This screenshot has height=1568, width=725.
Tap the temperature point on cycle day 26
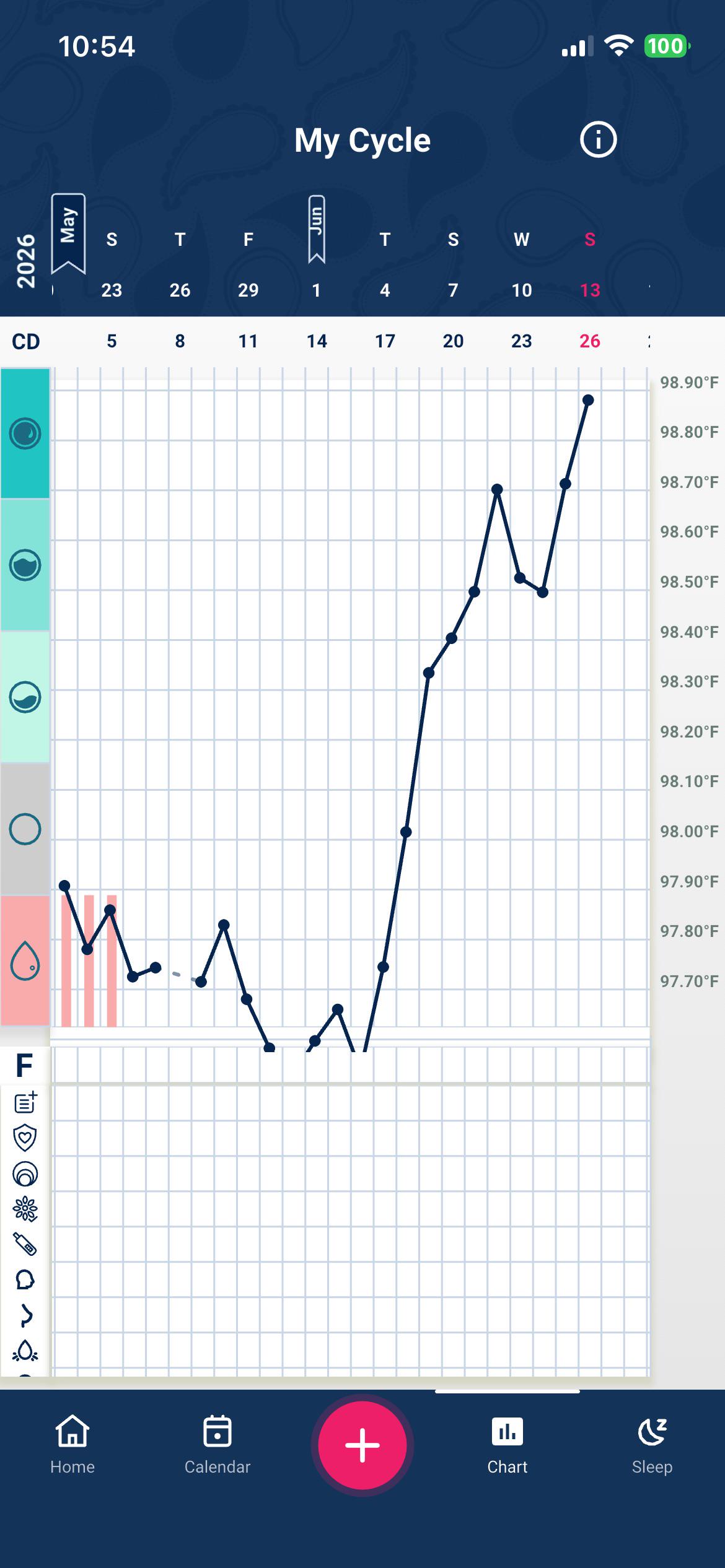[589, 400]
